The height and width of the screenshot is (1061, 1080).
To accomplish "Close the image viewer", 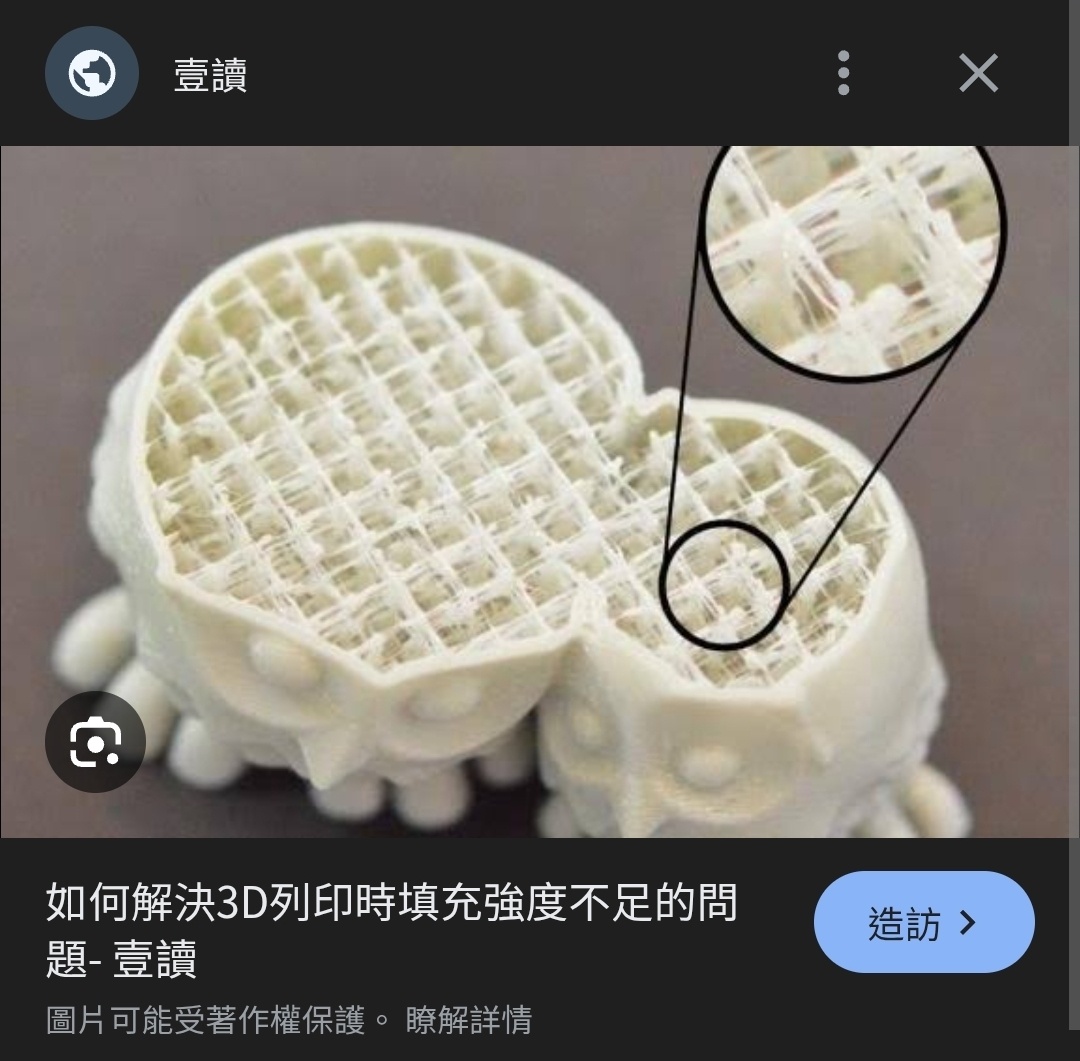I will click(x=977, y=73).
